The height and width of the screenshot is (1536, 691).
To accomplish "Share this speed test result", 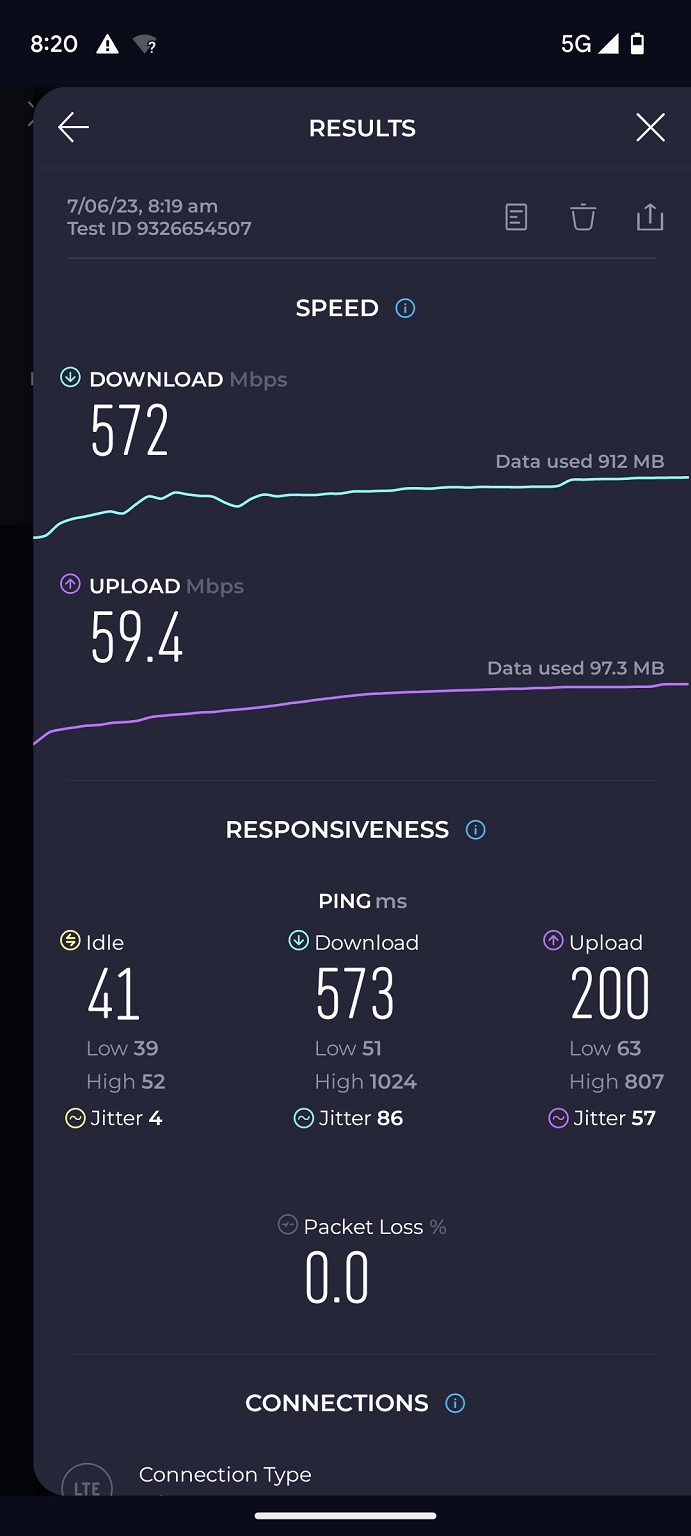I will [650, 217].
